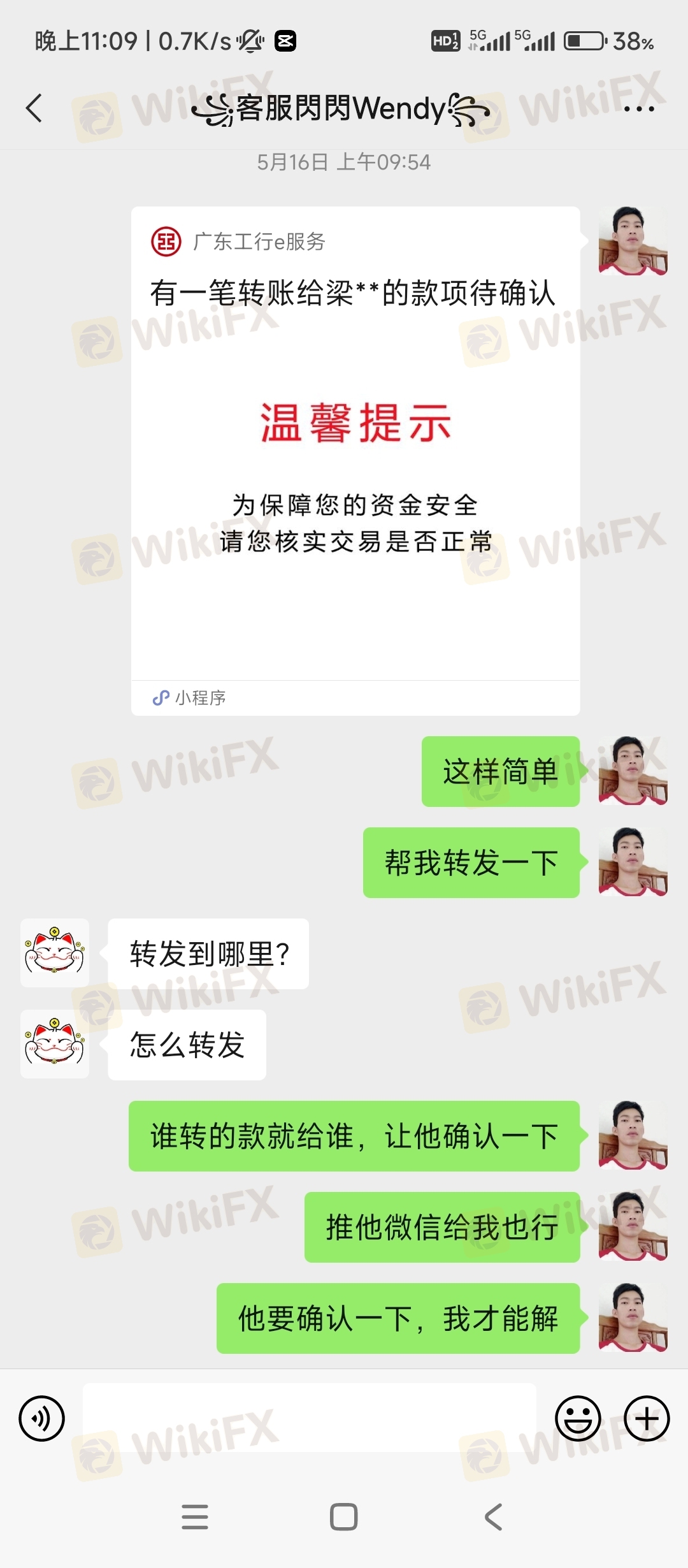This screenshot has width=688, height=1568.
Task: Open the chat options three-dot menu
Action: click(x=639, y=109)
